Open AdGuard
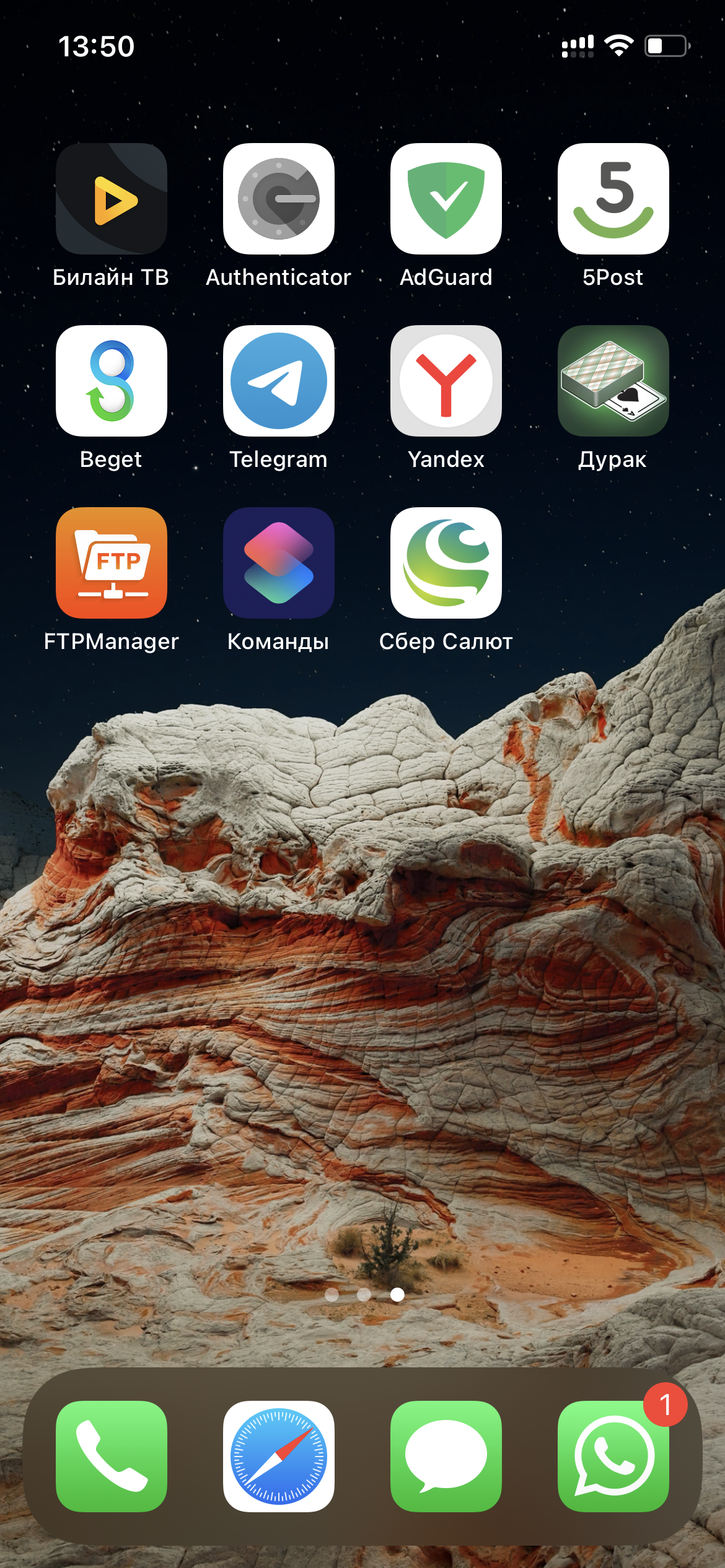Viewport: 725px width, 1568px height. (446, 199)
